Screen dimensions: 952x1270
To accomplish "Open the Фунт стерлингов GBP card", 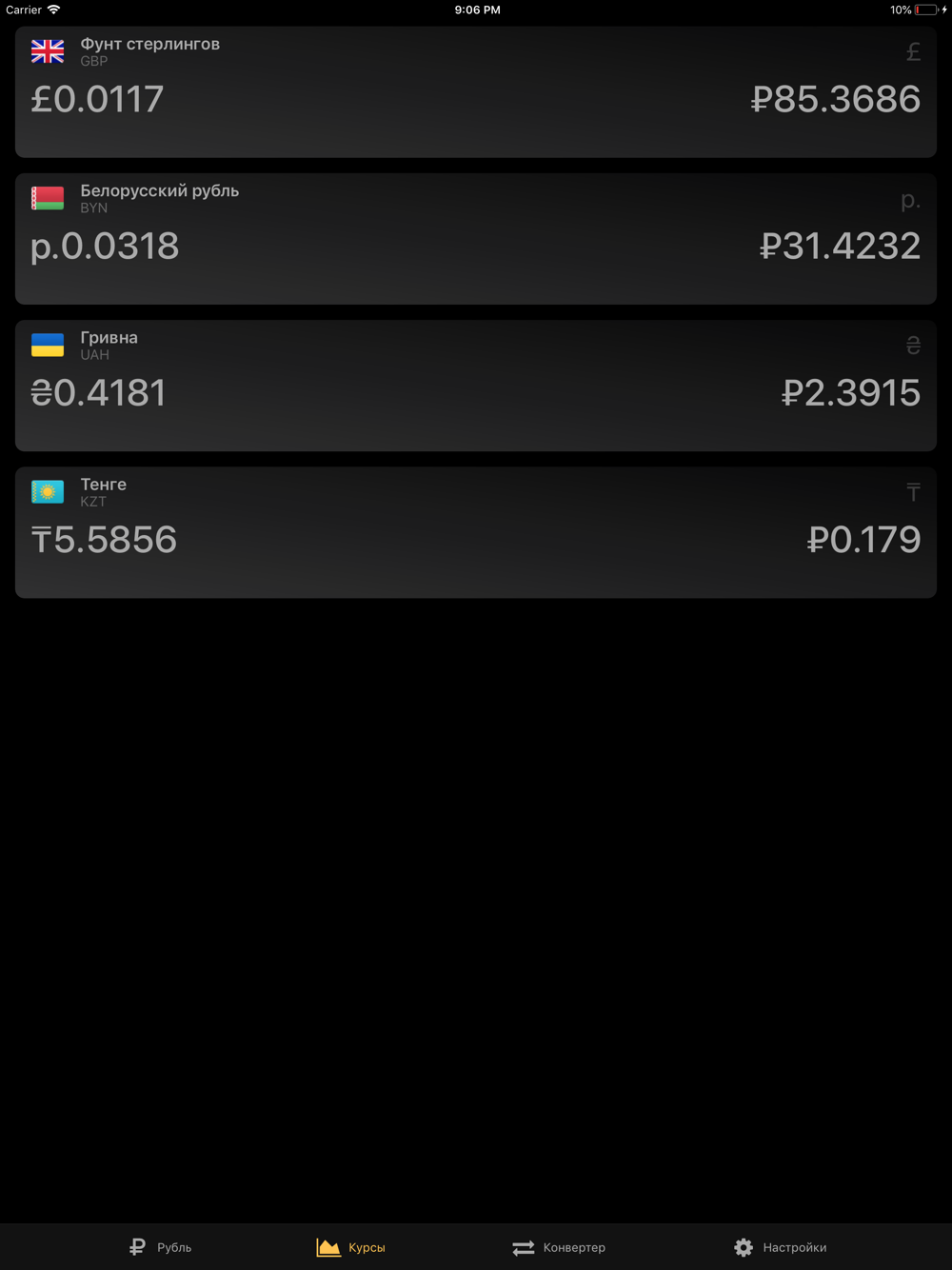I will pyautogui.click(x=476, y=92).
